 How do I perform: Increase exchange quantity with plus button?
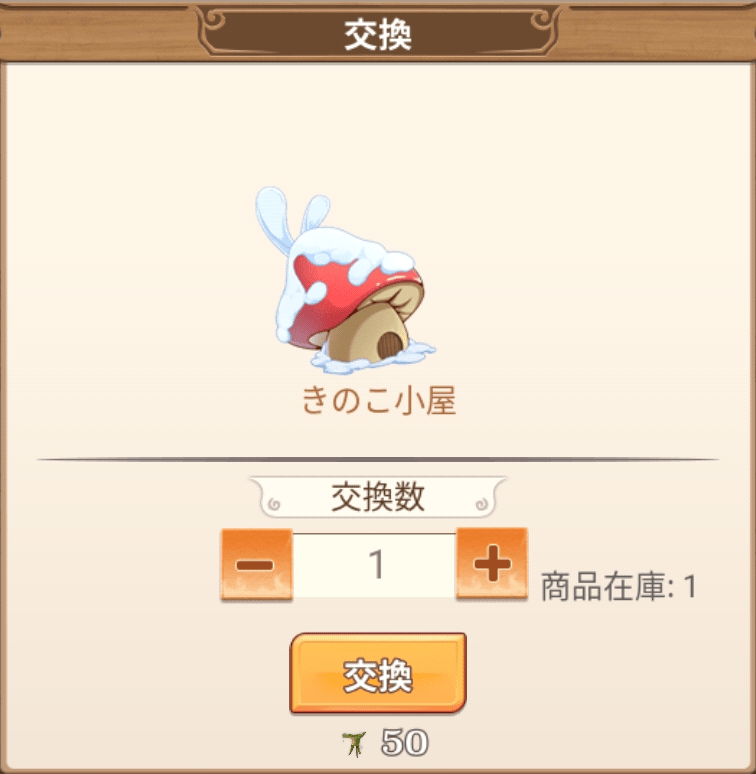click(x=491, y=565)
